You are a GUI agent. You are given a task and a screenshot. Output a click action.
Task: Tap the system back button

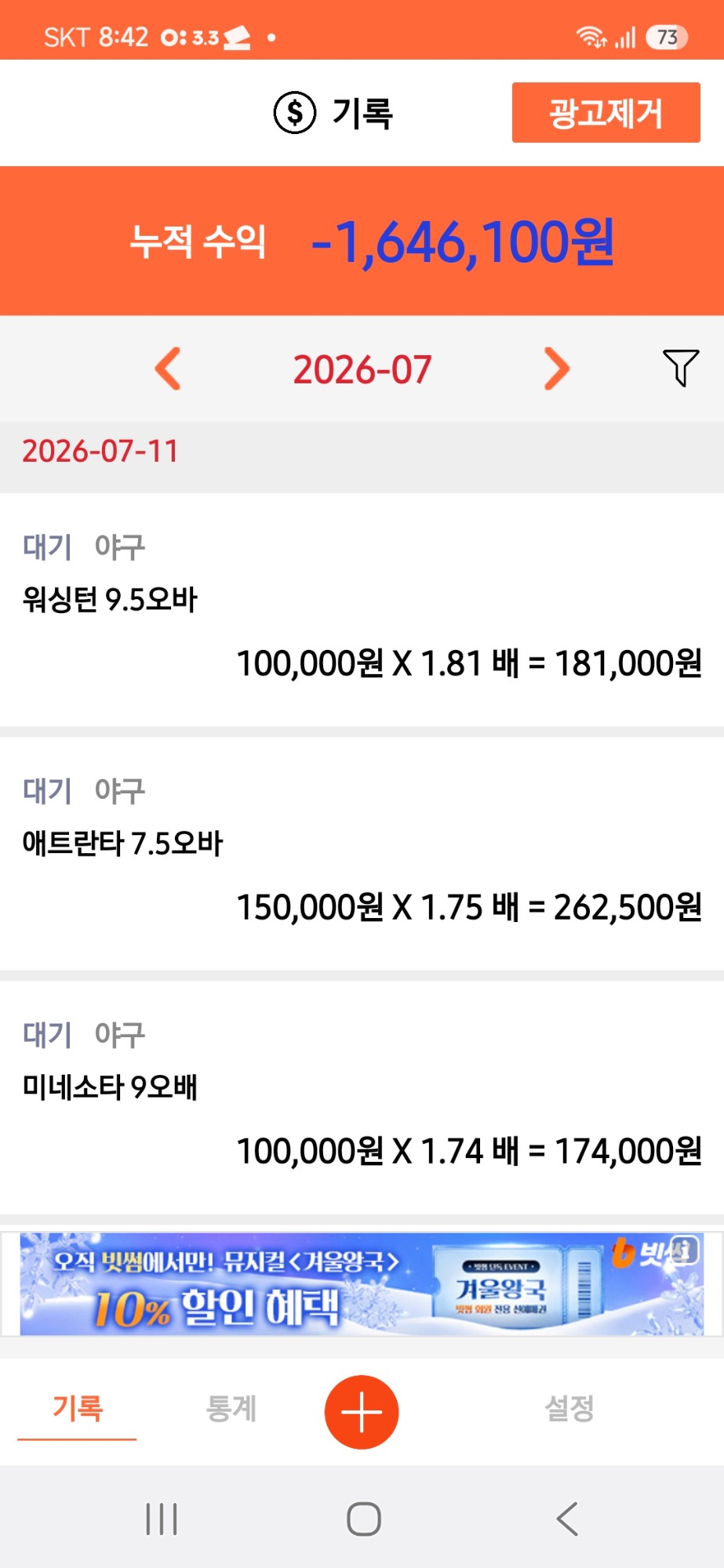coord(567,1519)
